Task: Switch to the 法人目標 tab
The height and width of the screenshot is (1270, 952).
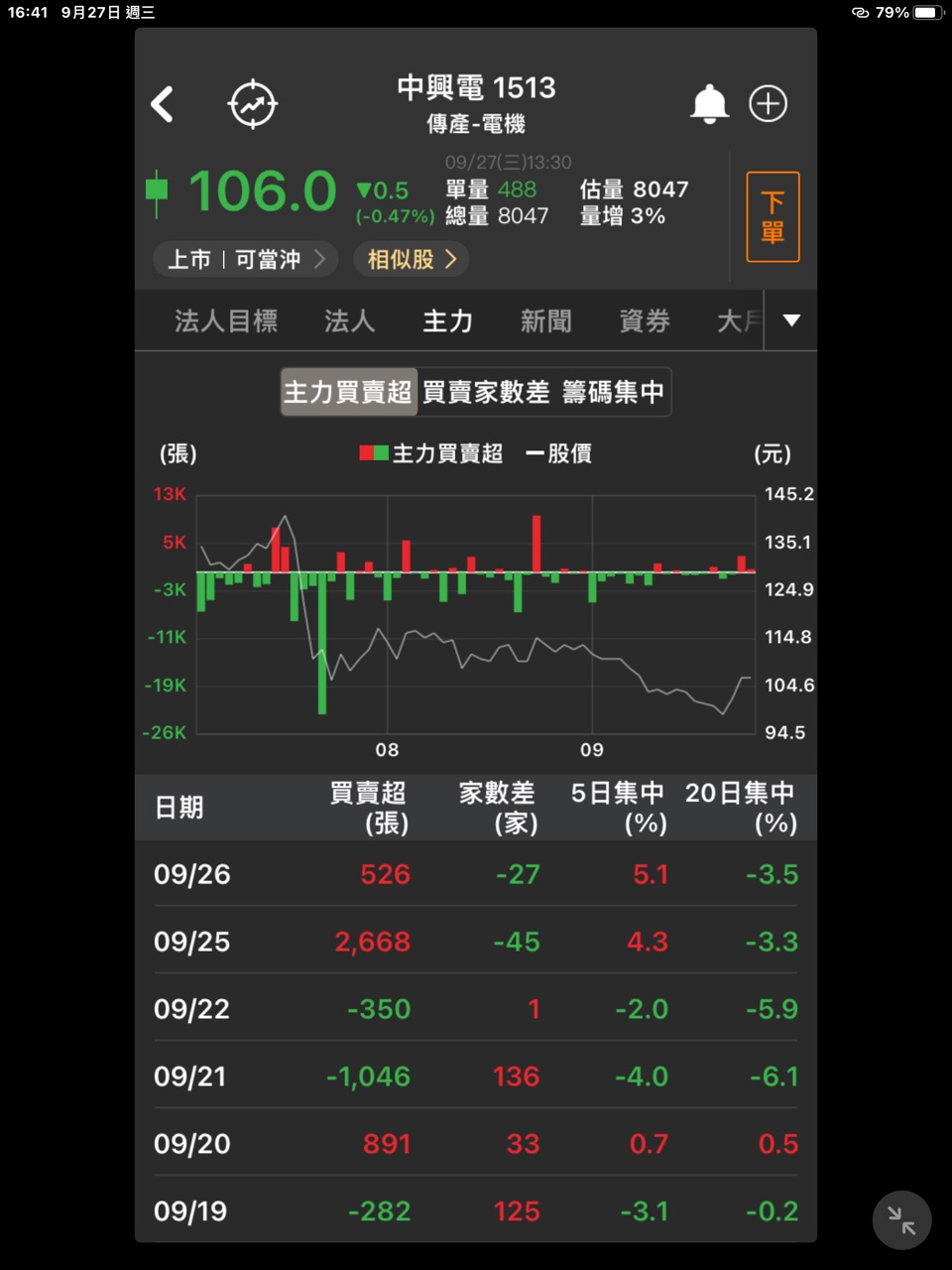Action: coord(226,321)
